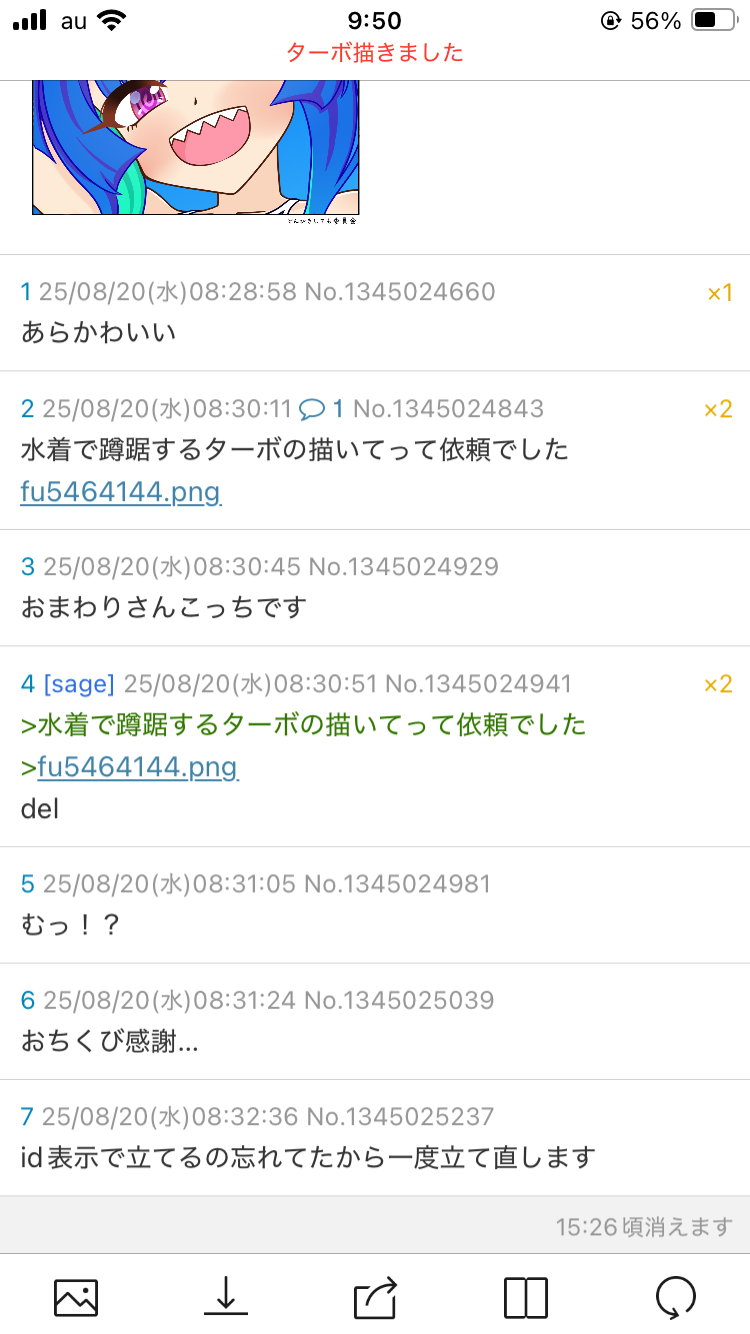Select post number 3 by おまわりさんこっちです
The width and height of the screenshot is (750, 1334).
coord(27,566)
